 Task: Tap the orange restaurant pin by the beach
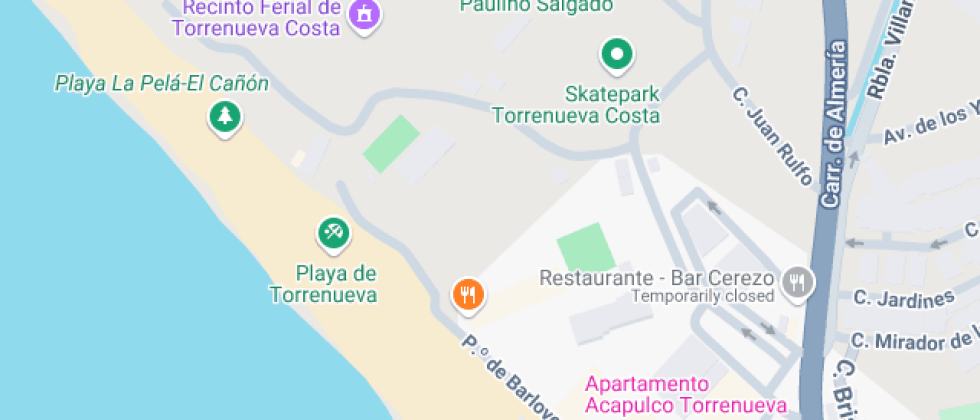pos(468,294)
